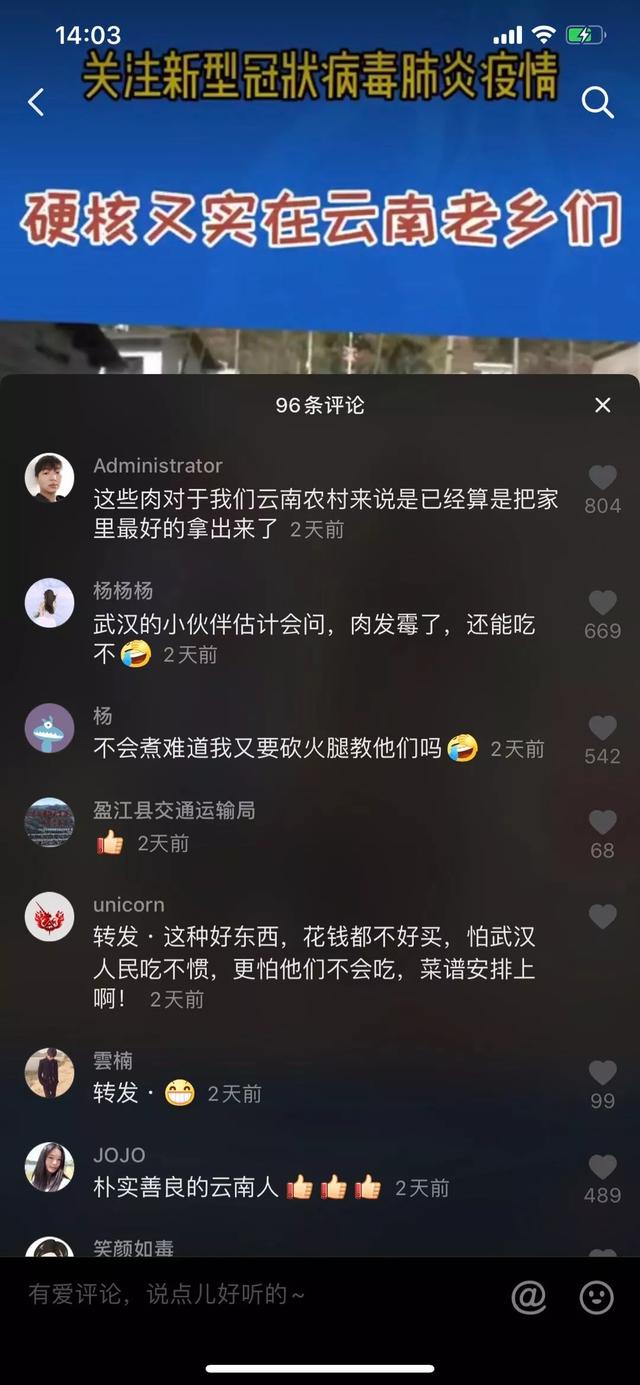This screenshot has height=1385, width=640.
Task: Like 杨's comment about 砍火腿
Action: (602, 728)
